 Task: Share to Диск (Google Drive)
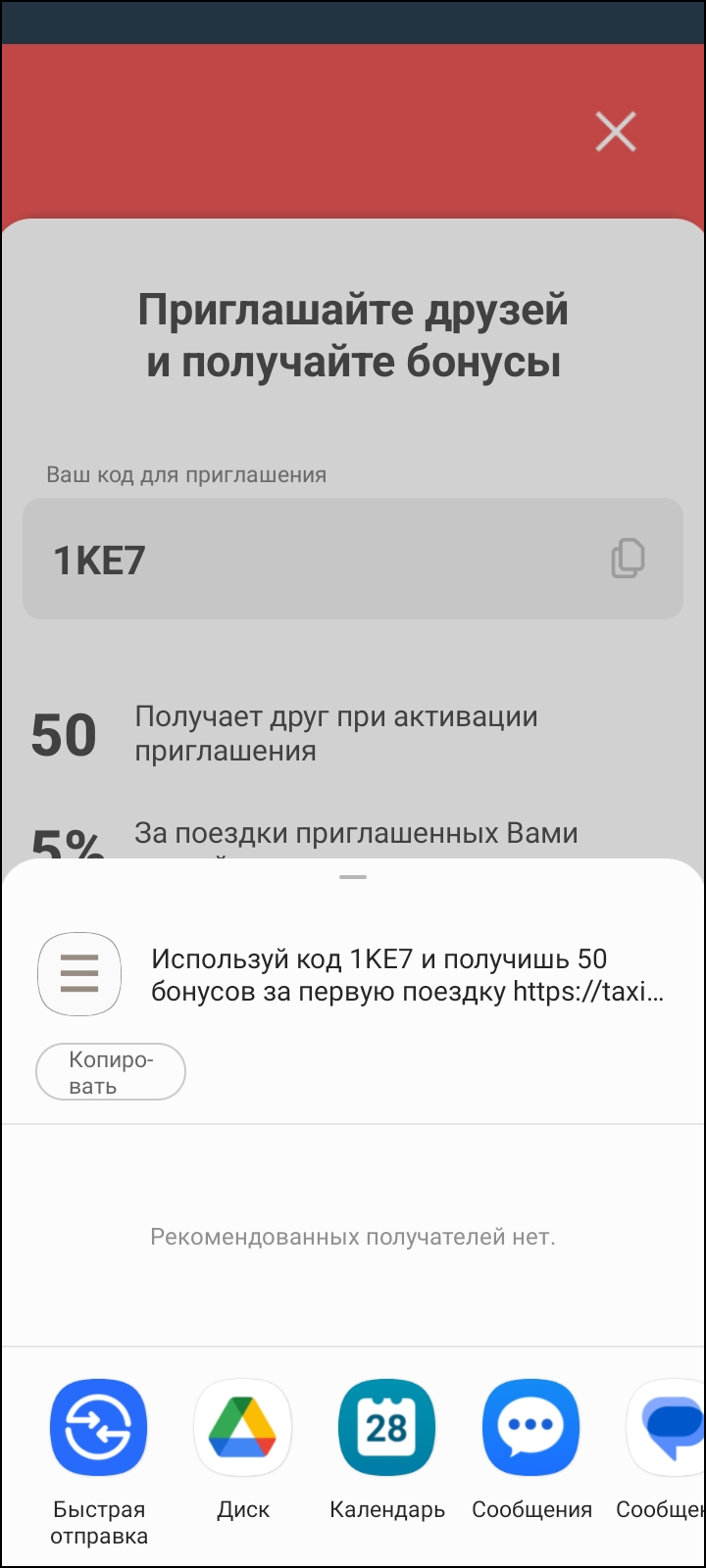click(243, 1428)
